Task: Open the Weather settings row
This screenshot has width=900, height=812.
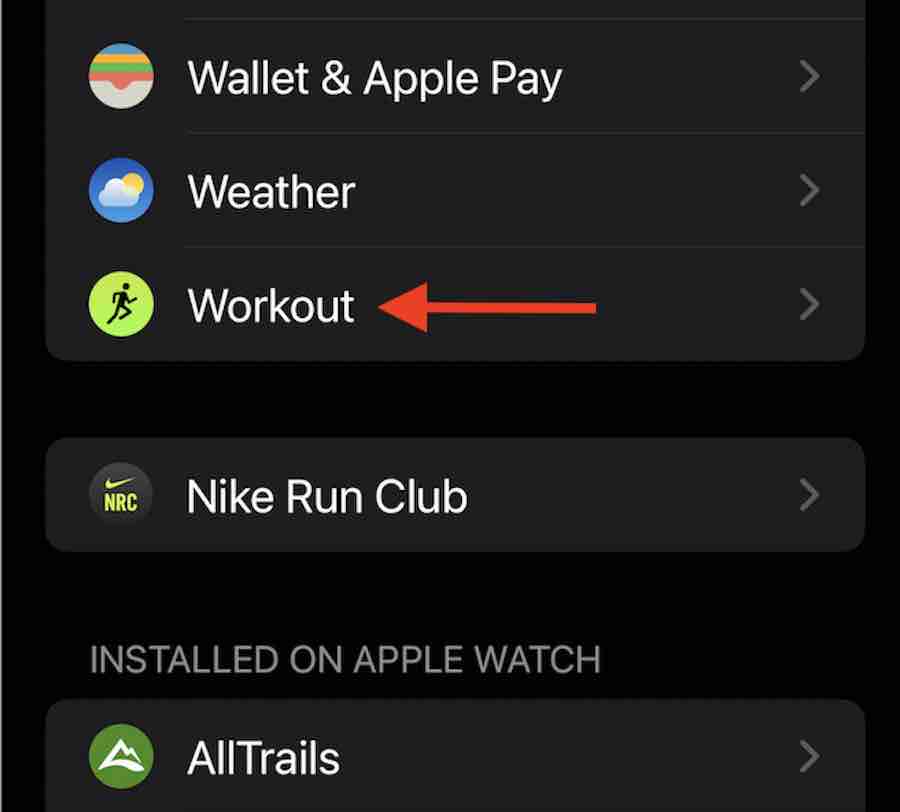Action: (x=272, y=191)
